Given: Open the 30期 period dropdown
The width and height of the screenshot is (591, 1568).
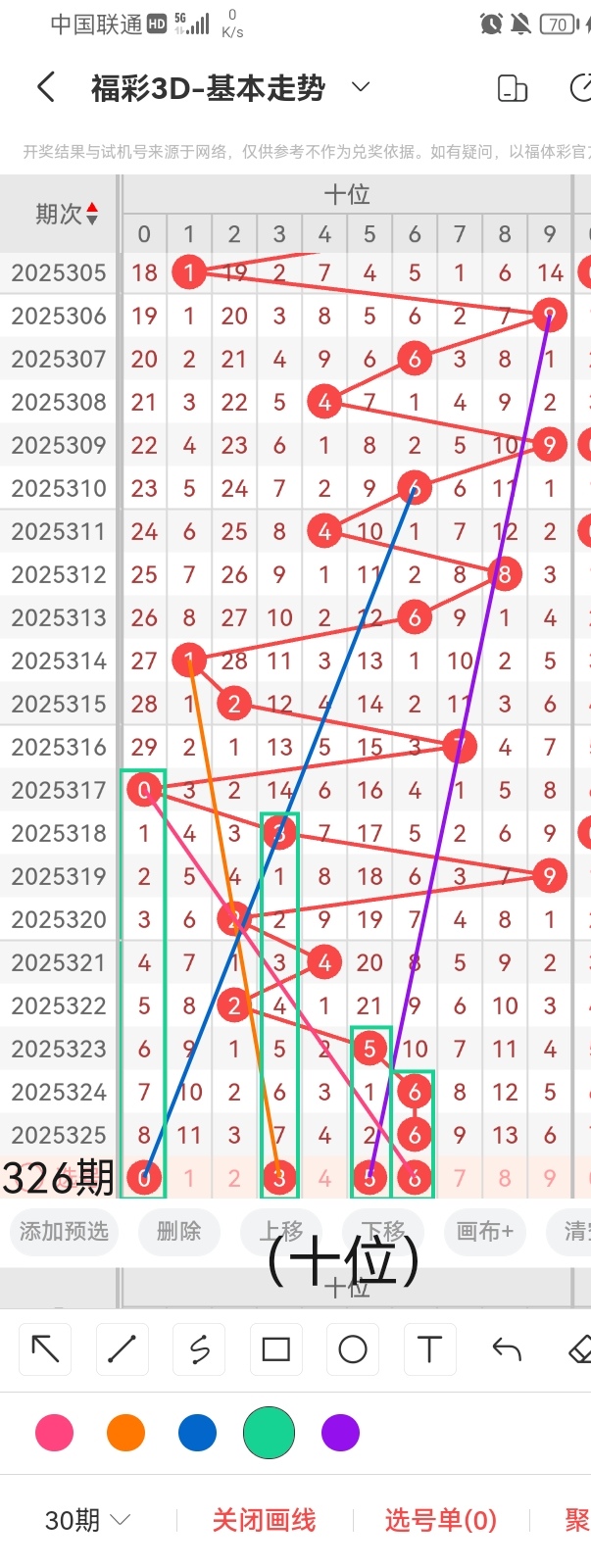Looking at the screenshot, I should pyautogui.click(x=87, y=1520).
